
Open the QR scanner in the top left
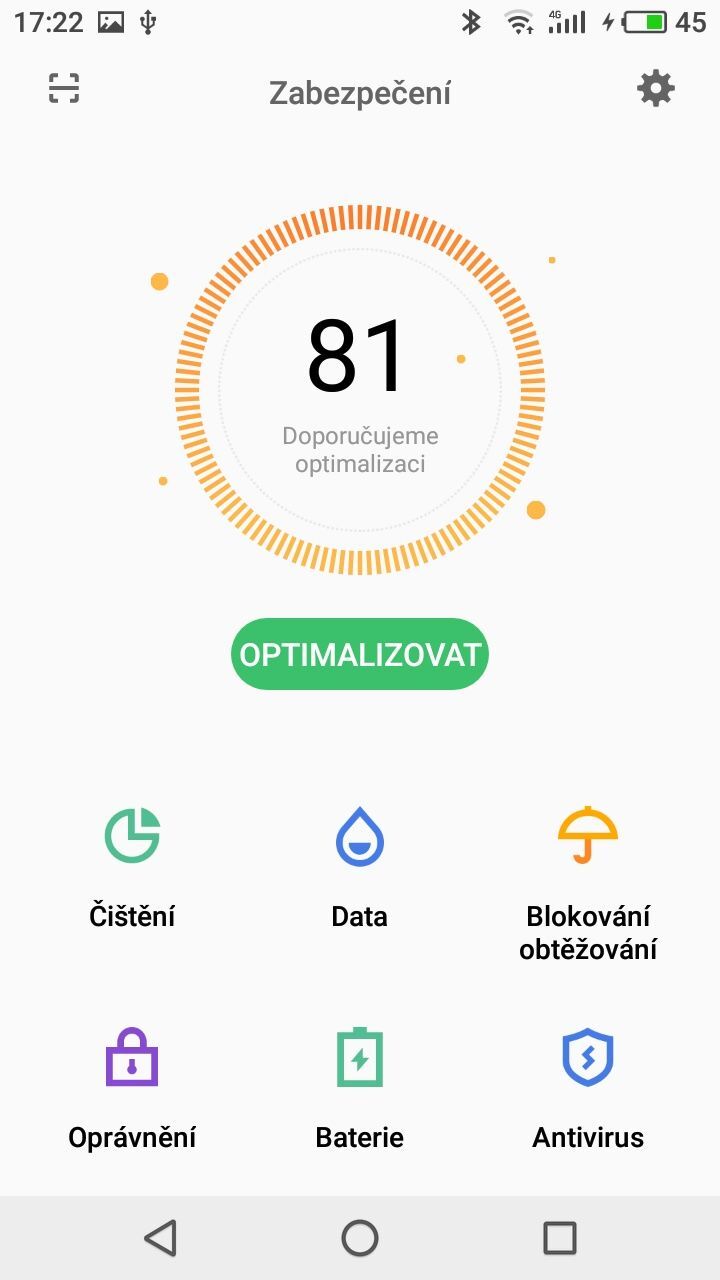click(63, 89)
